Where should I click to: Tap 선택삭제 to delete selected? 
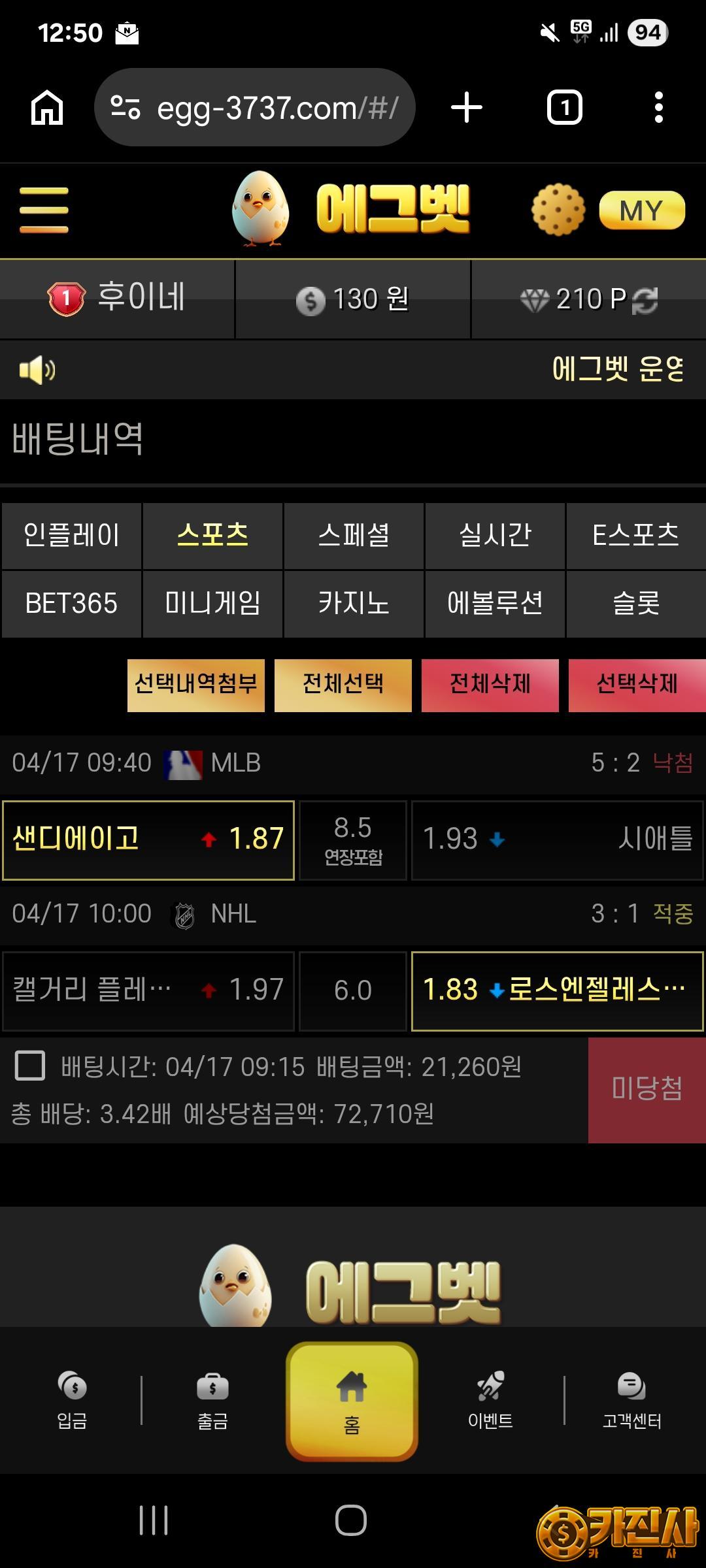637,685
